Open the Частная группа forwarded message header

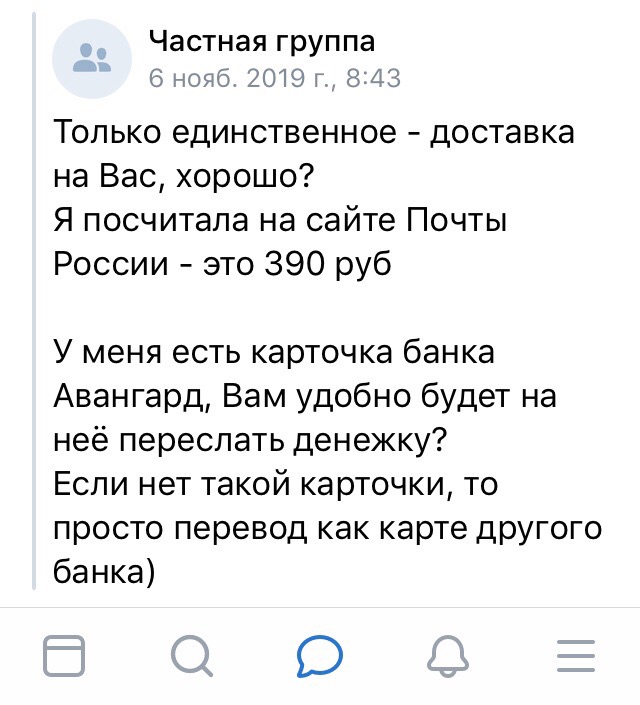point(262,43)
